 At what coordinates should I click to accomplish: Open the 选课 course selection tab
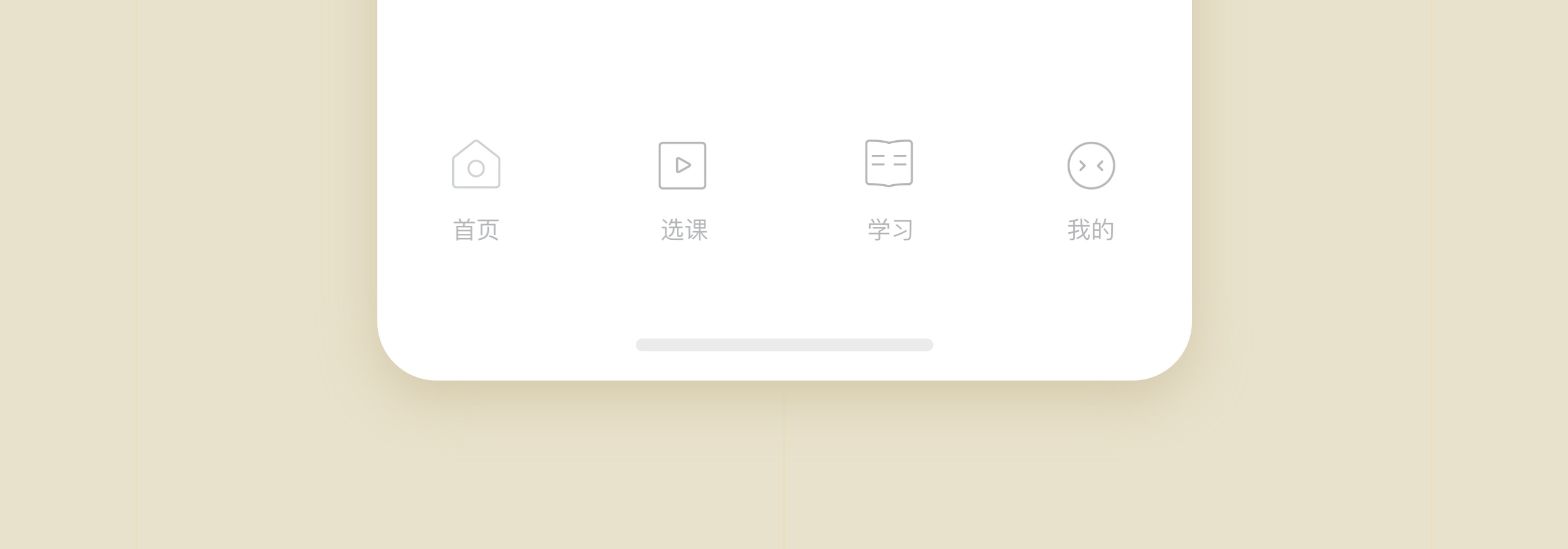tap(683, 190)
